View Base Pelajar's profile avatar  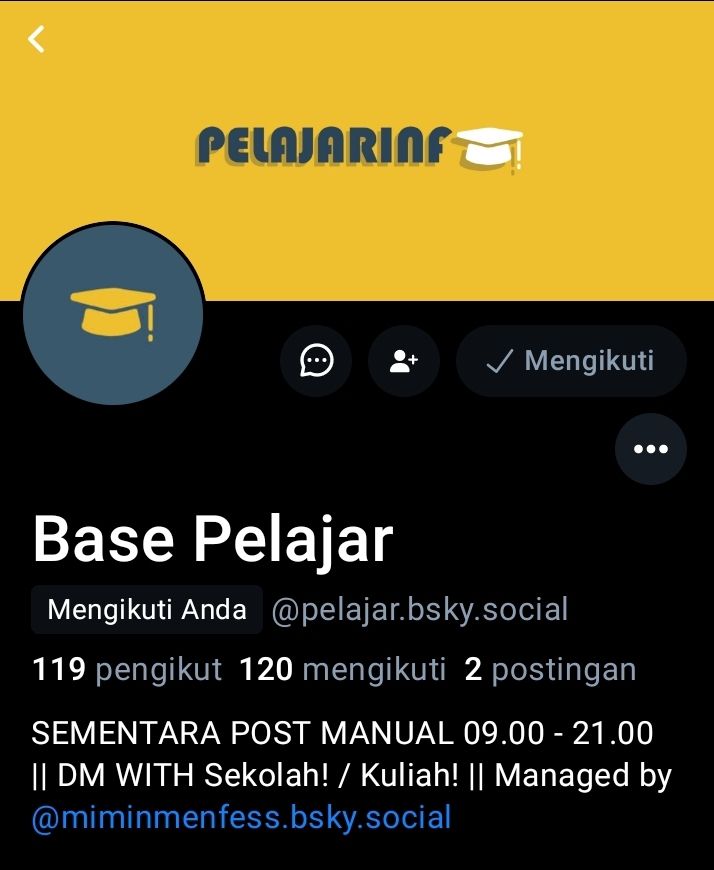[112, 314]
